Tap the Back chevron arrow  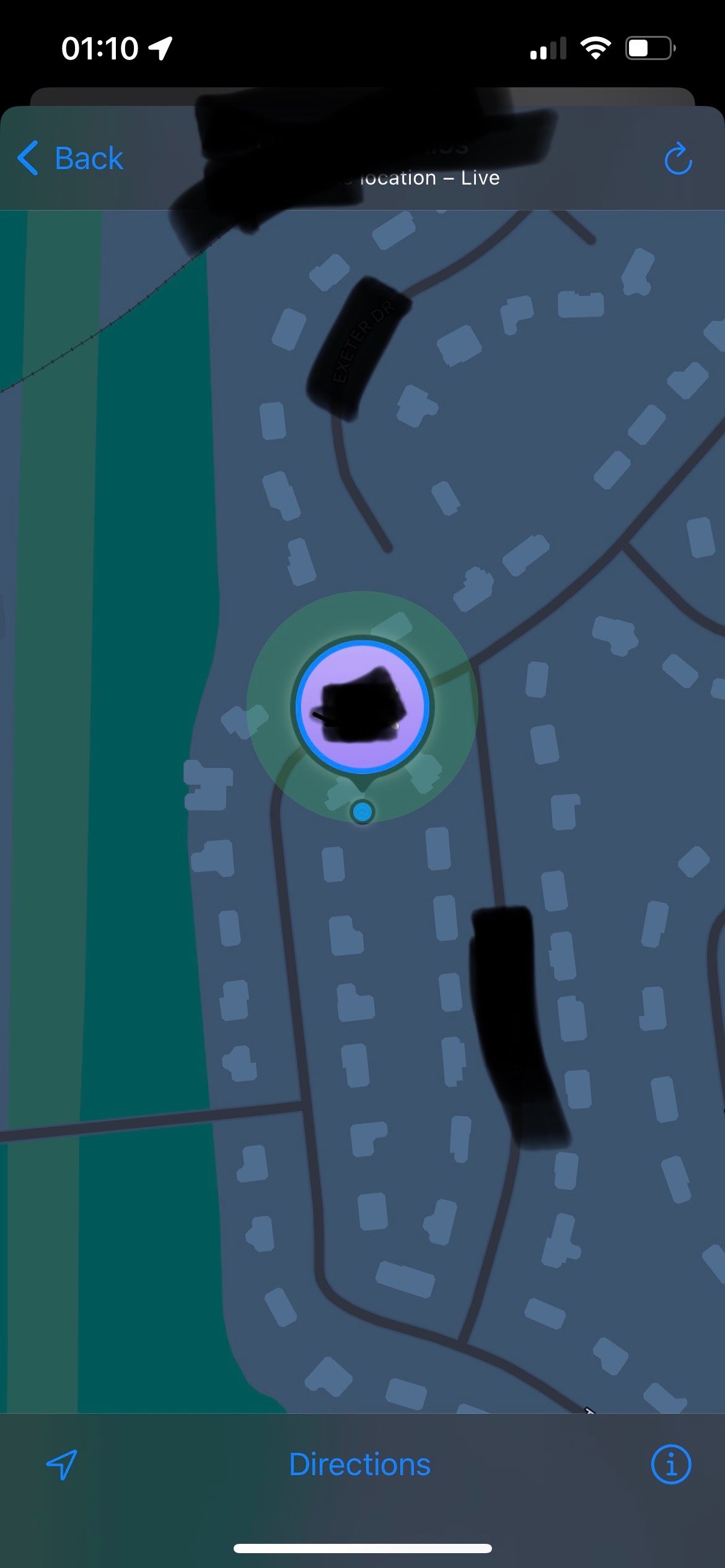28,159
